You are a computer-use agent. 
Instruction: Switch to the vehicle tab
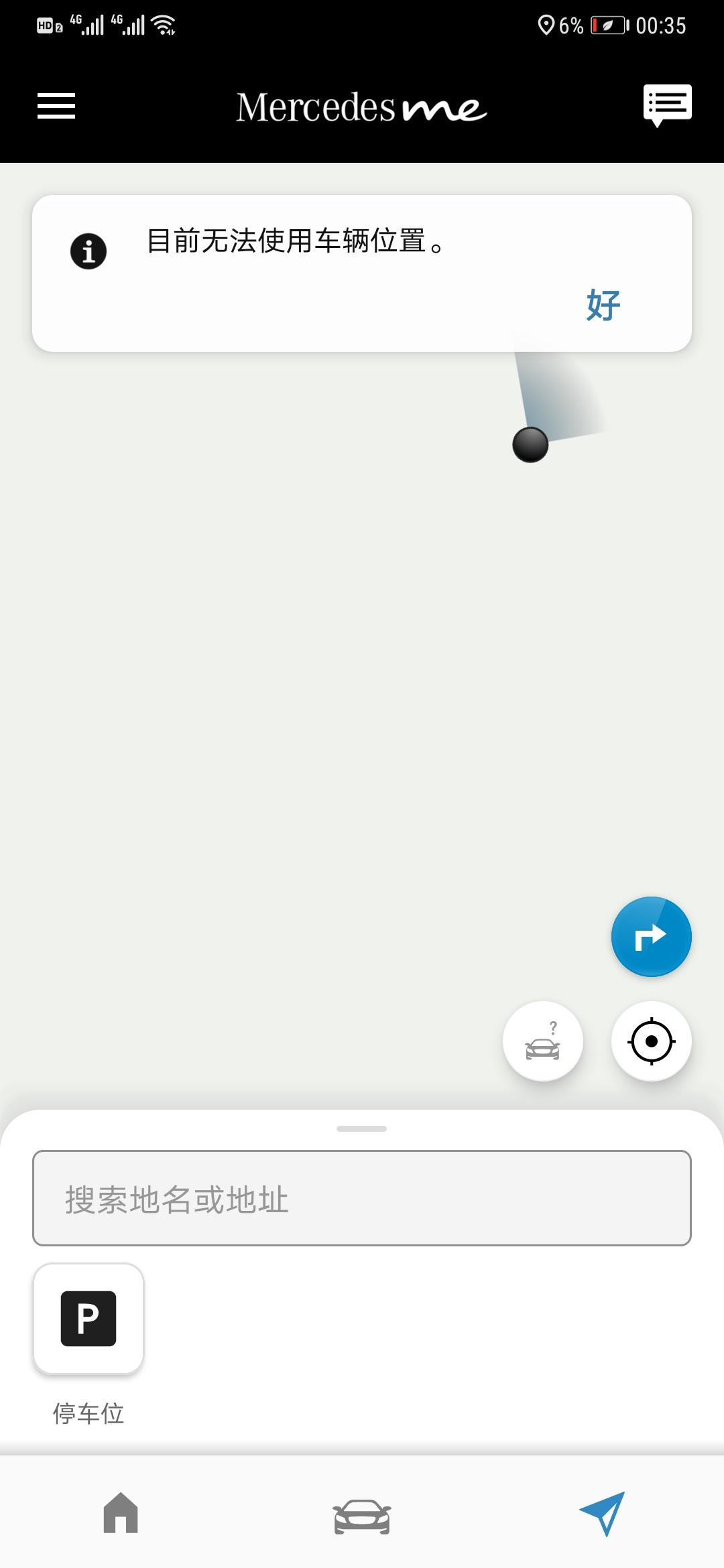tap(362, 1516)
